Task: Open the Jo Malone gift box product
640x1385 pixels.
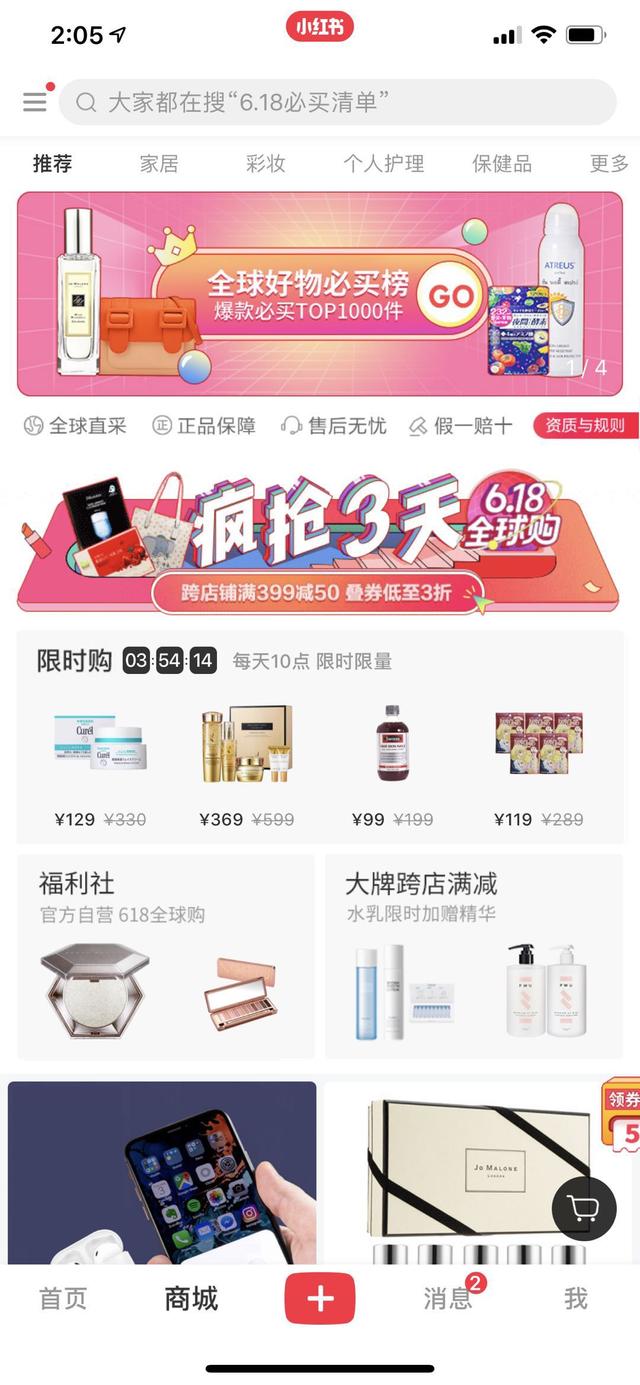Action: 470,1170
